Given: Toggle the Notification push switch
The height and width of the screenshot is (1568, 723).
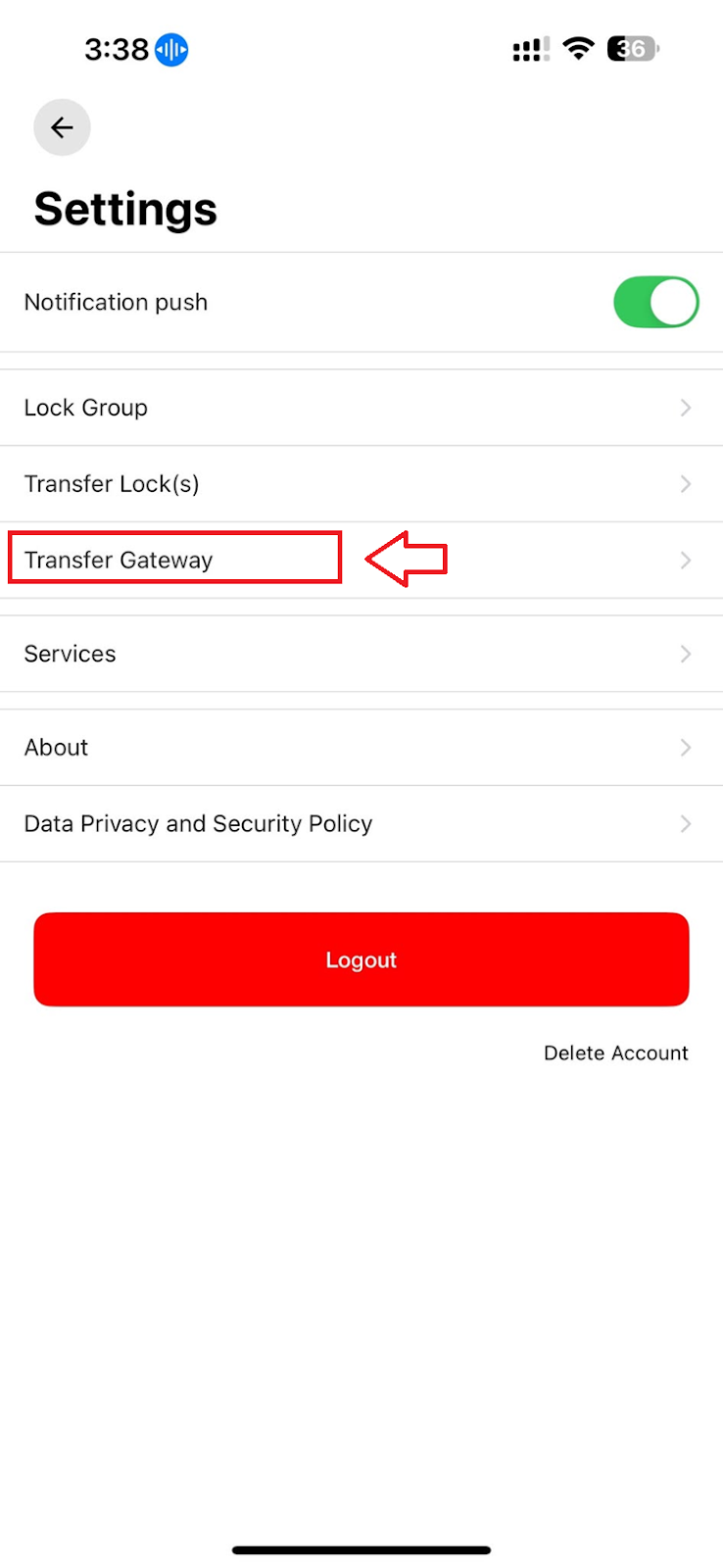Looking at the screenshot, I should tap(655, 302).
